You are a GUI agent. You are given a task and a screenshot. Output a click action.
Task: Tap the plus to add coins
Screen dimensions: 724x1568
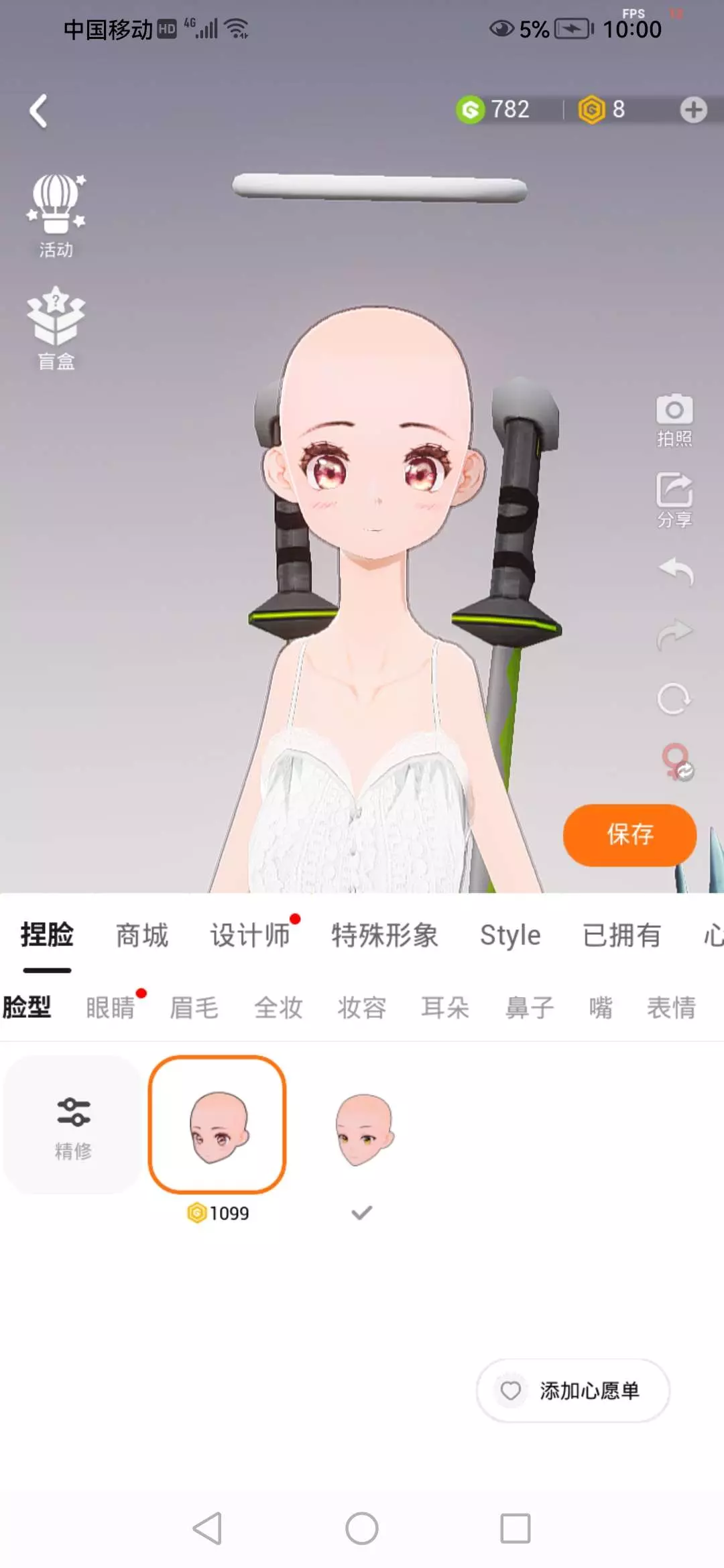693,110
